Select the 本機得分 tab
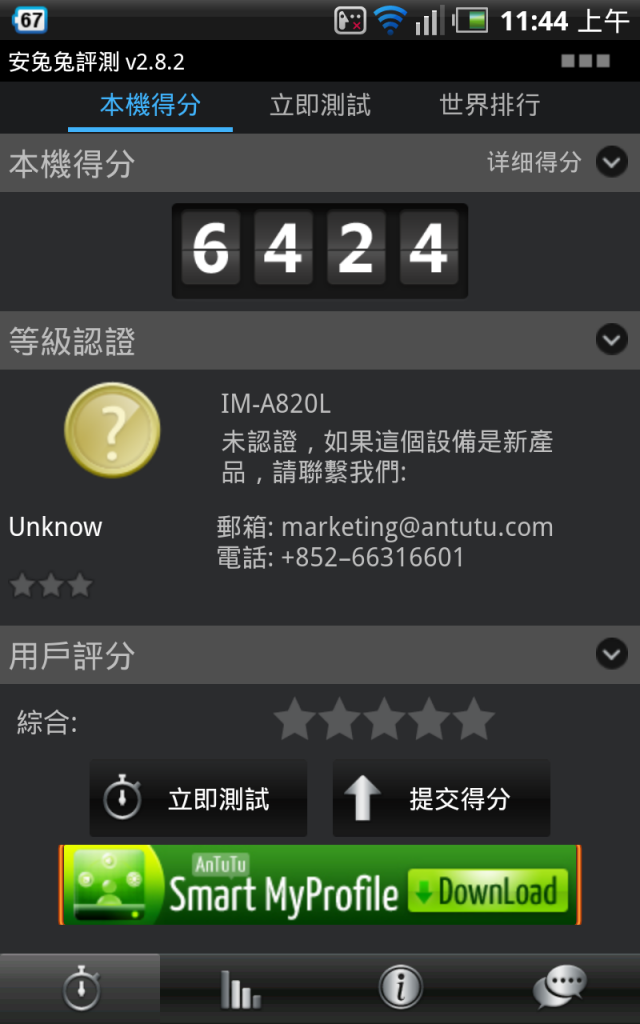Screen dimensions: 640x1024 [150, 104]
